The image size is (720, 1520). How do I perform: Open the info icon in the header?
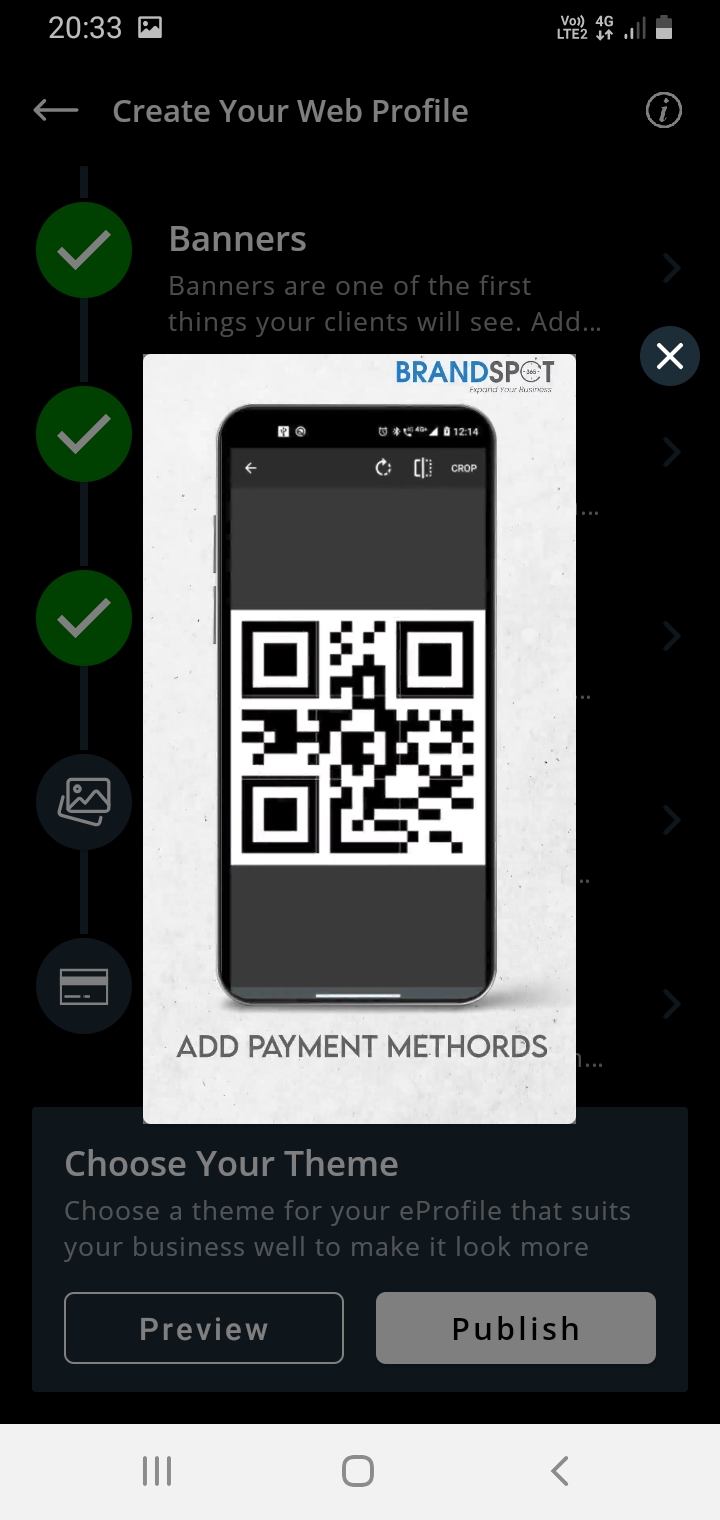click(664, 111)
